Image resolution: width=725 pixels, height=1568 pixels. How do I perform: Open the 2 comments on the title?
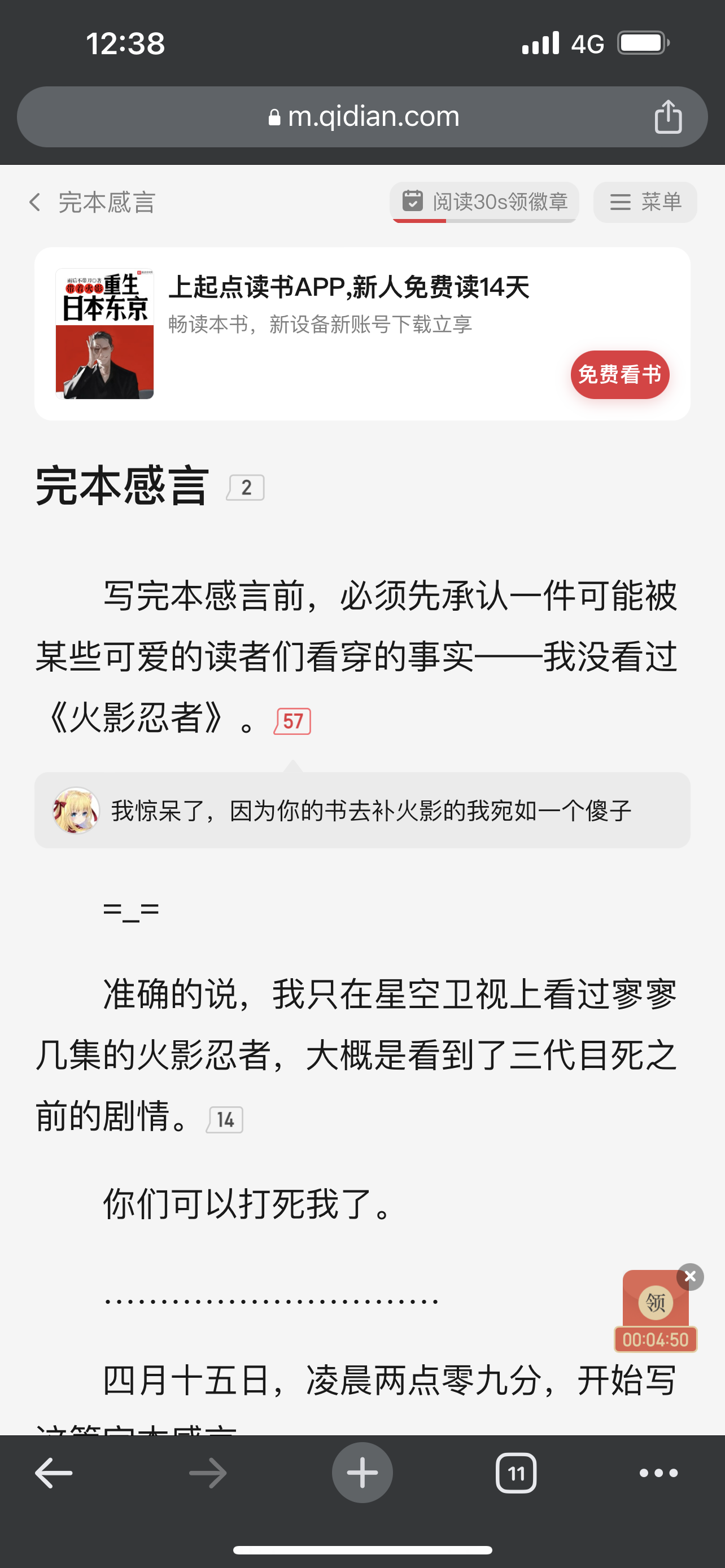(x=245, y=488)
